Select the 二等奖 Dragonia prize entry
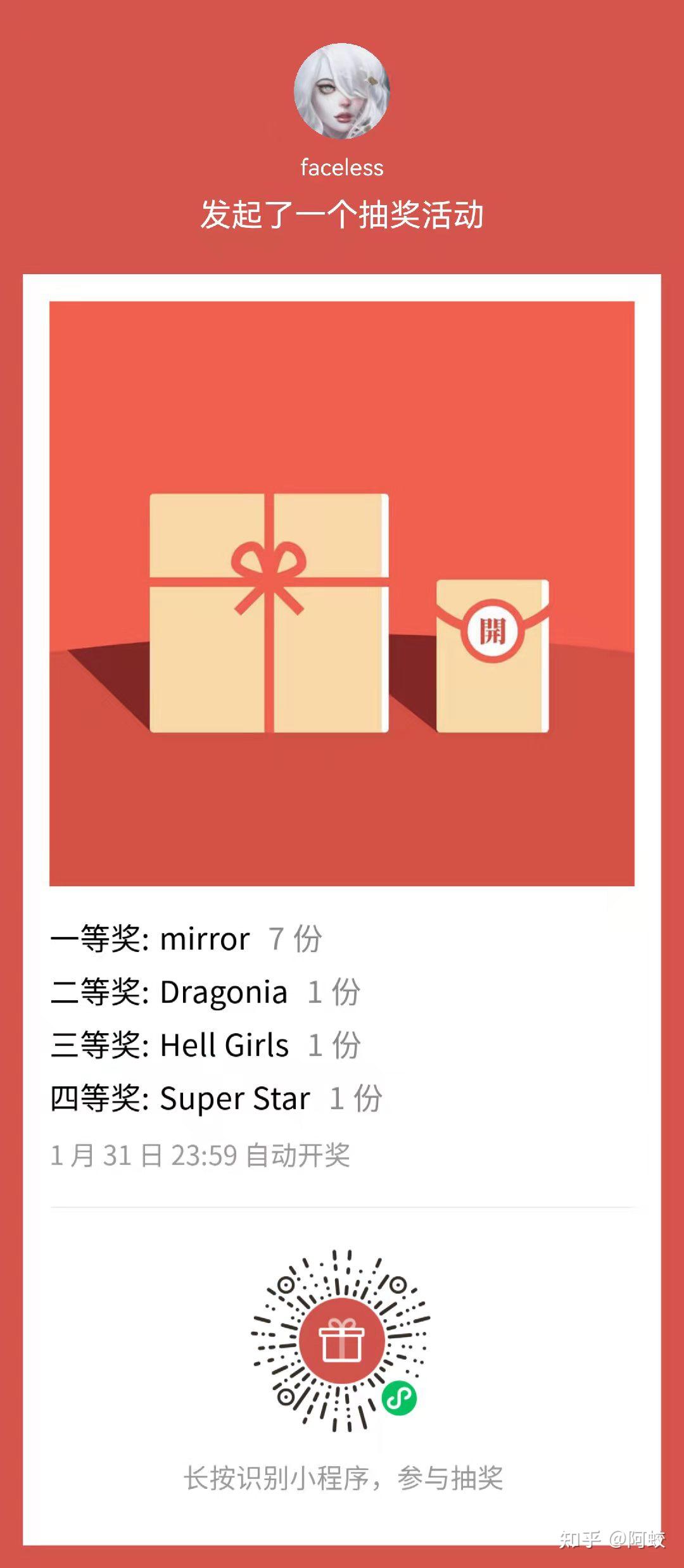The height and width of the screenshot is (1568, 684). [x=203, y=994]
